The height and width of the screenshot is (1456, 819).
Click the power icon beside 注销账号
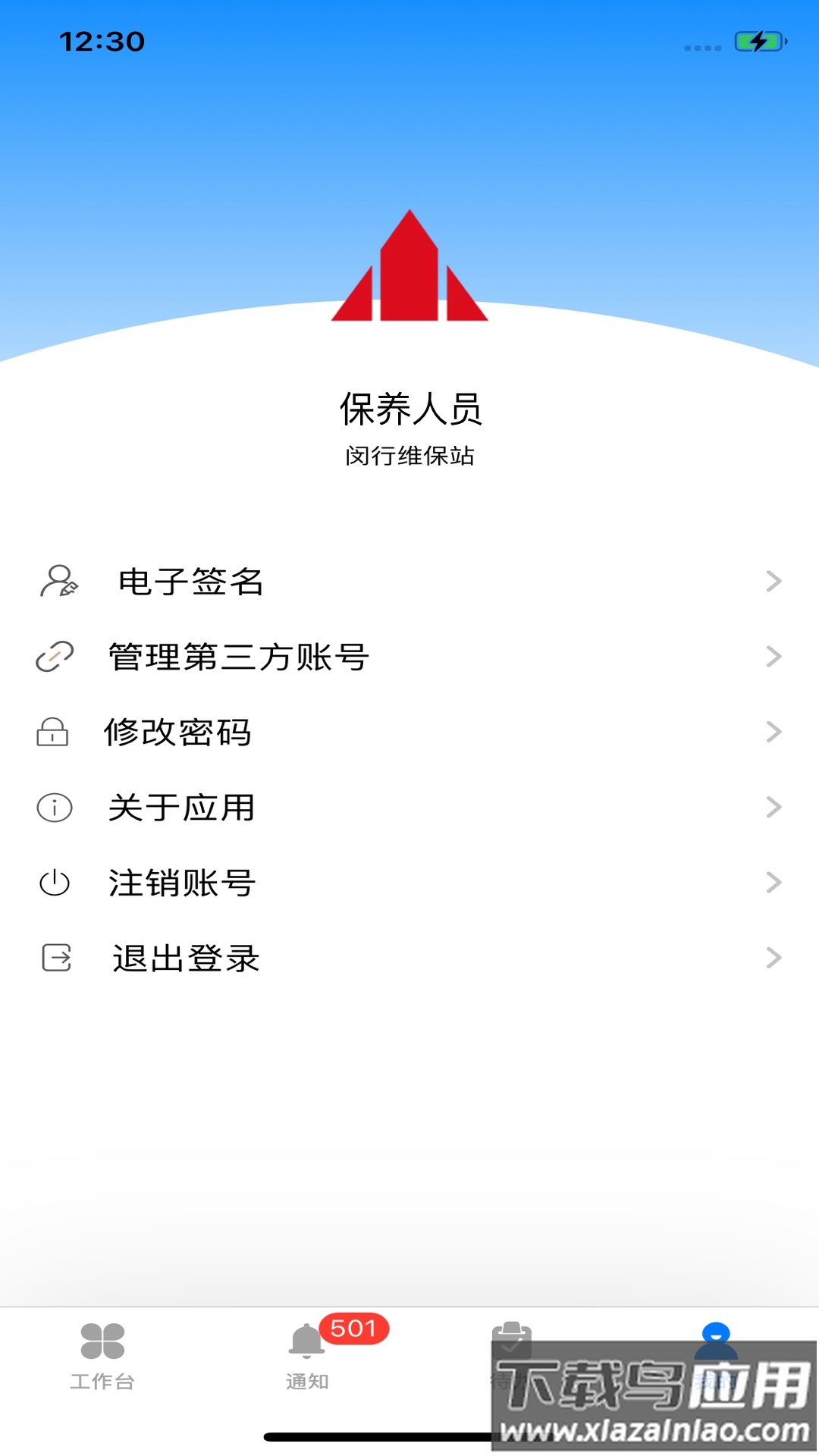coord(53,882)
